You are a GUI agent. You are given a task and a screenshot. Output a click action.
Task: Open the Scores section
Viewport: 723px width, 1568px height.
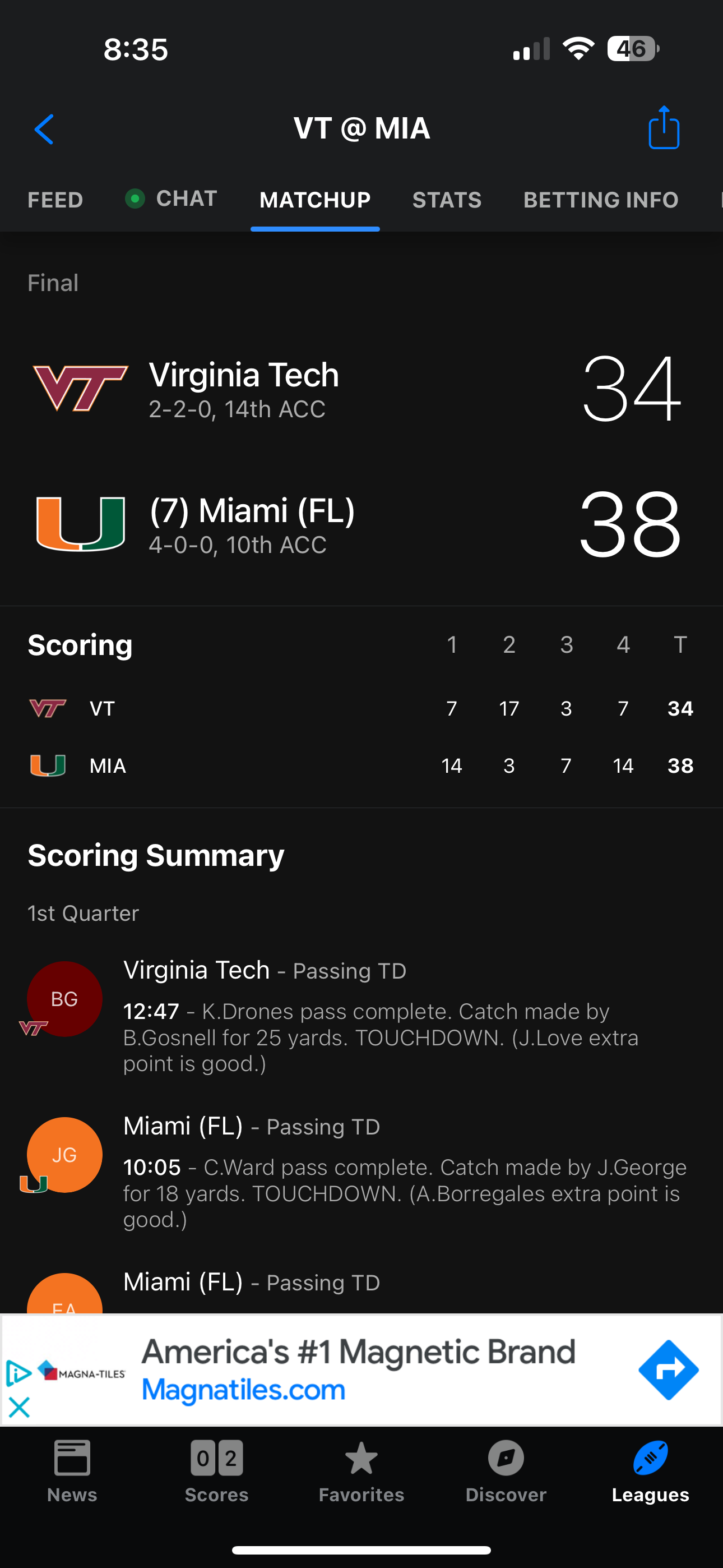(217, 1470)
